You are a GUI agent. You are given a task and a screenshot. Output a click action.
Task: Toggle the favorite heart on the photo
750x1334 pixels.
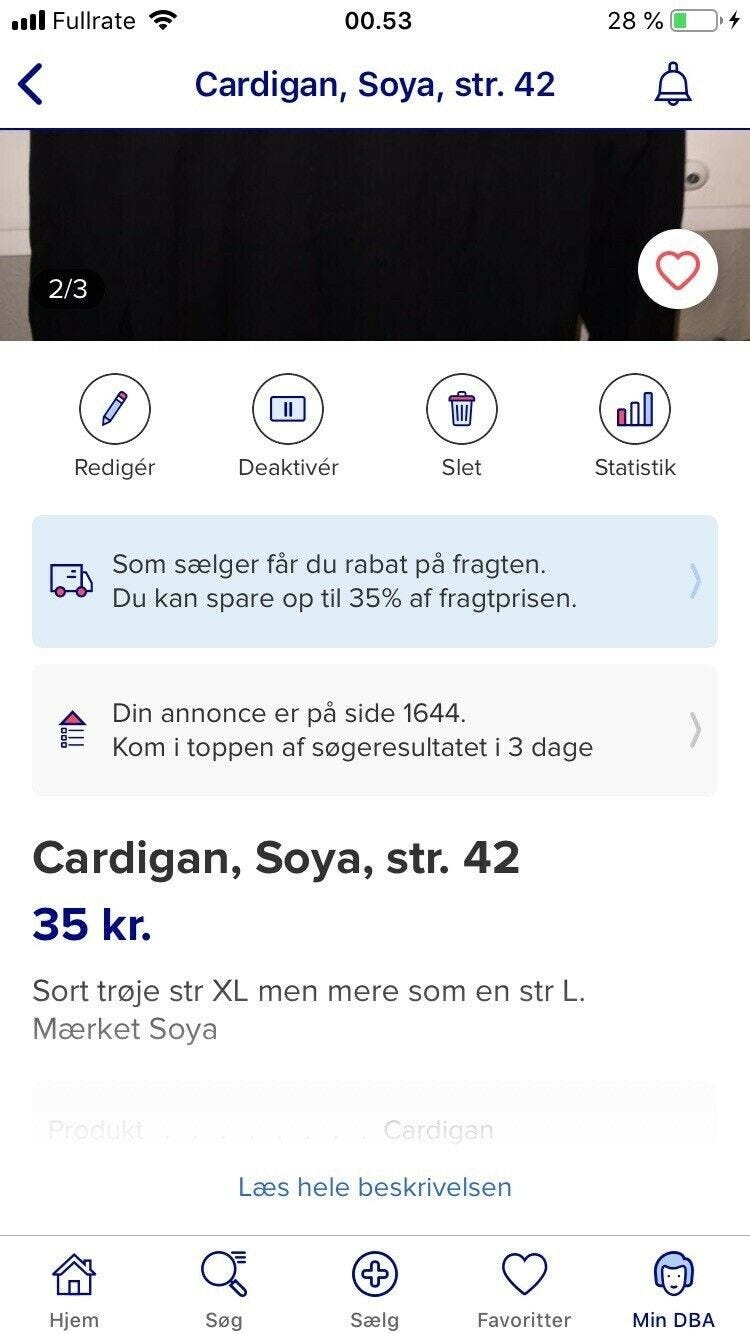(x=678, y=268)
